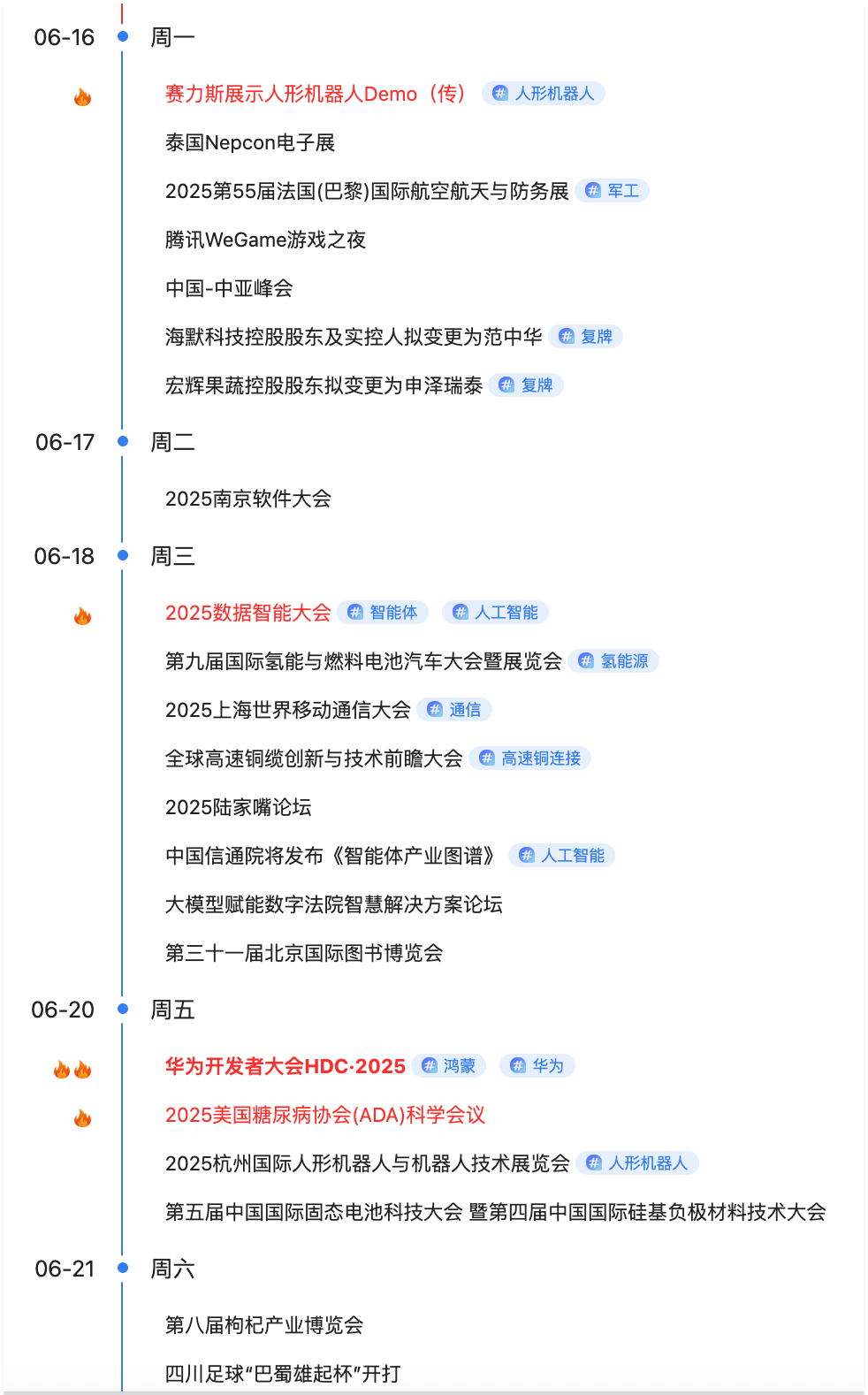This screenshot has height=1395, width=868.
Task: Open the 鸿蒙 tag chip
Action: (449, 1066)
